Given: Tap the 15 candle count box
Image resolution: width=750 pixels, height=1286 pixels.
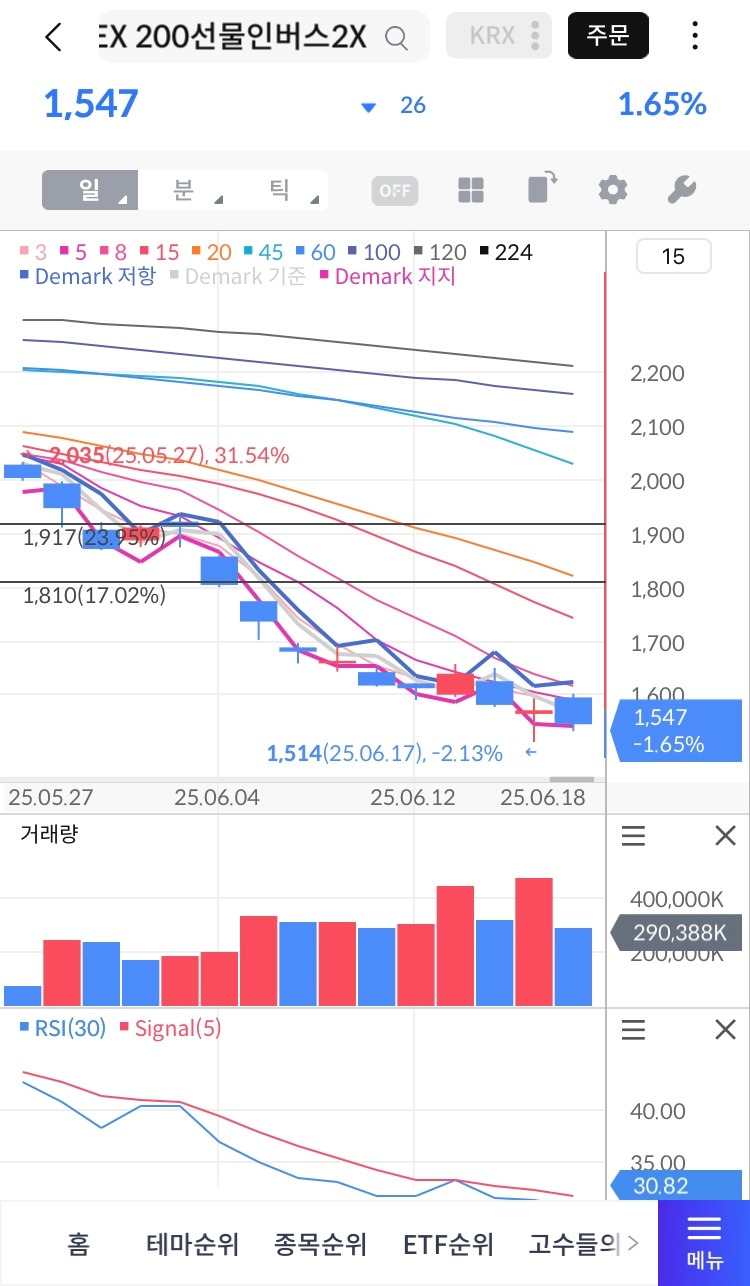Looking at the screenshot, I should tap(674, 257).
